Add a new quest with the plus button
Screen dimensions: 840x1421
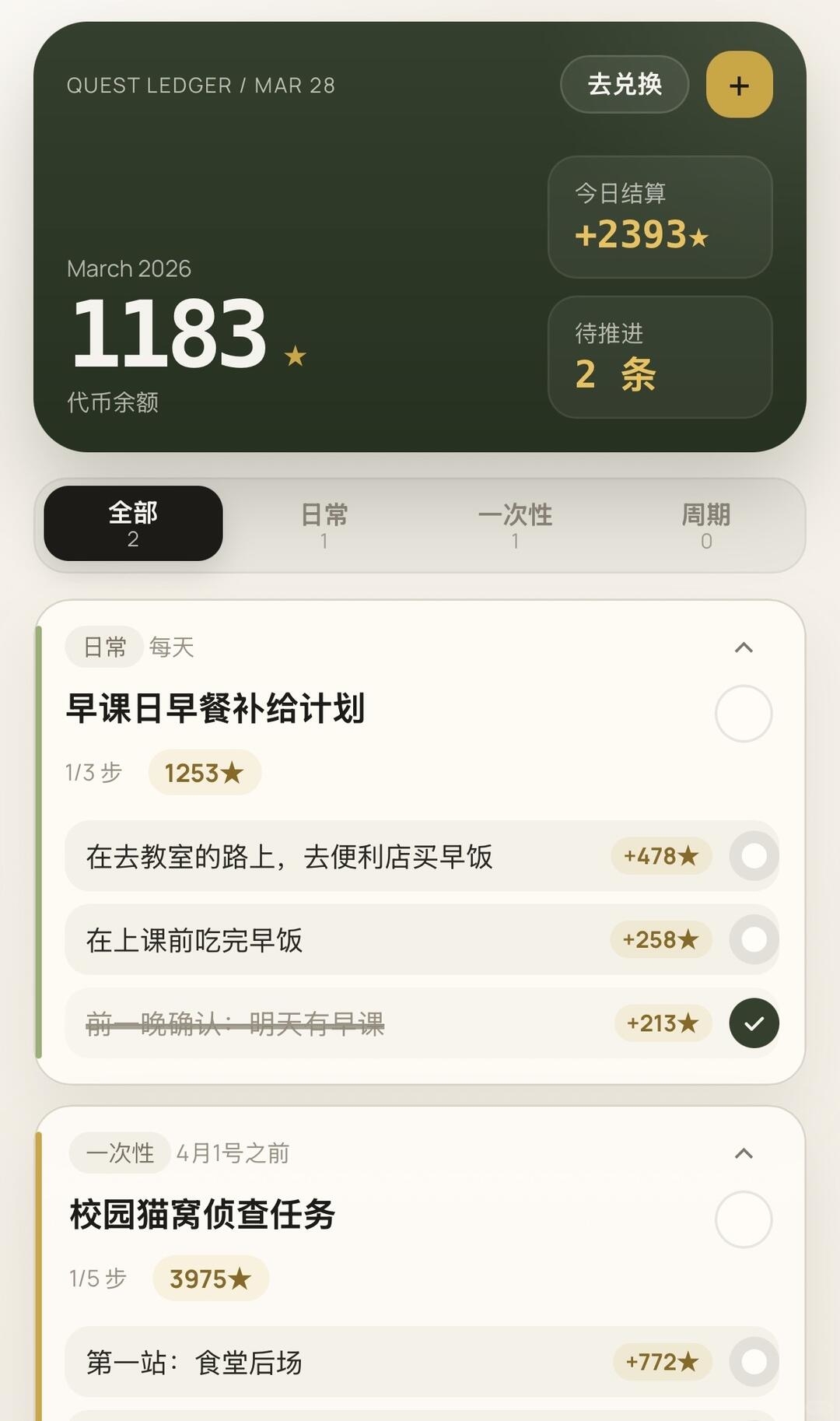739,85
